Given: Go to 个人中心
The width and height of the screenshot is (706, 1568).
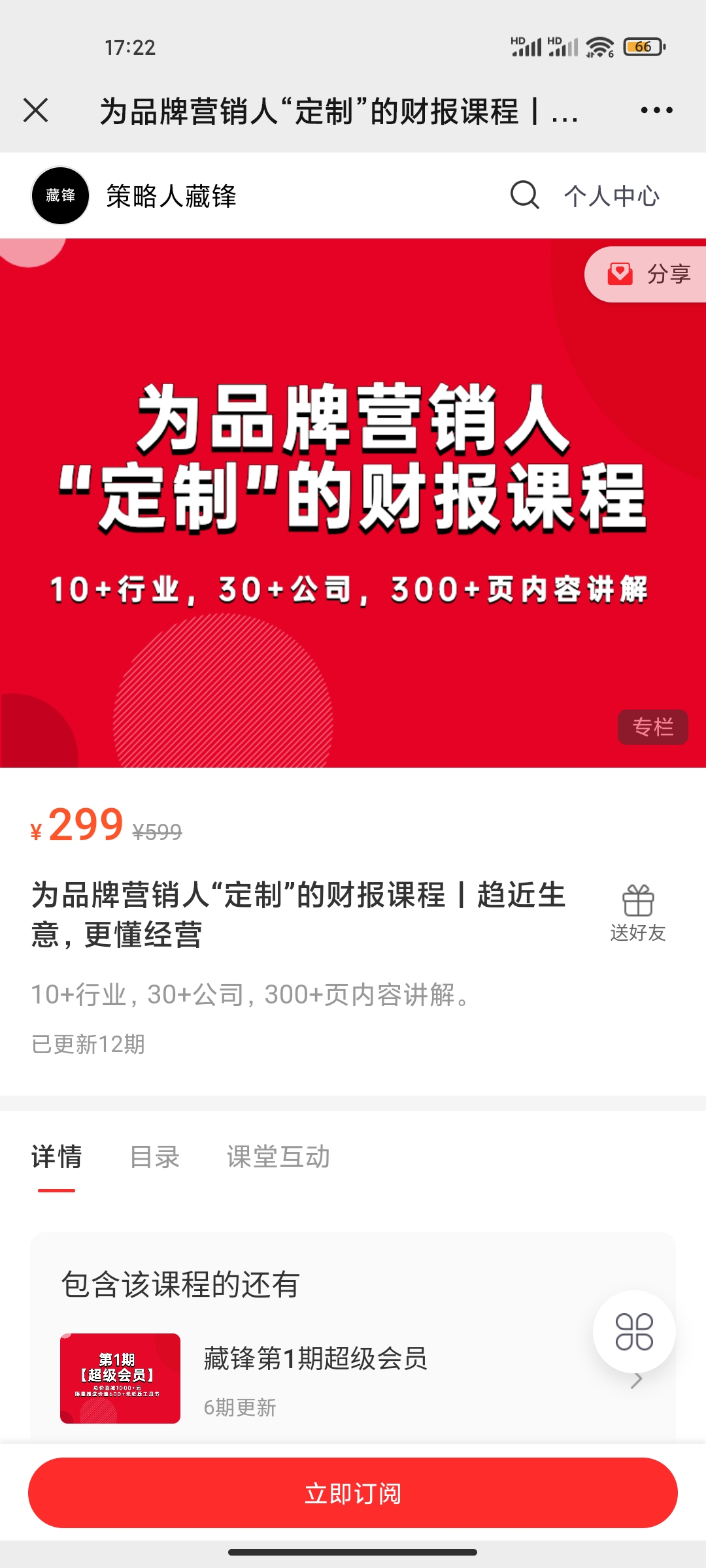Looking at the screenshot, I should tap(612, 196).
